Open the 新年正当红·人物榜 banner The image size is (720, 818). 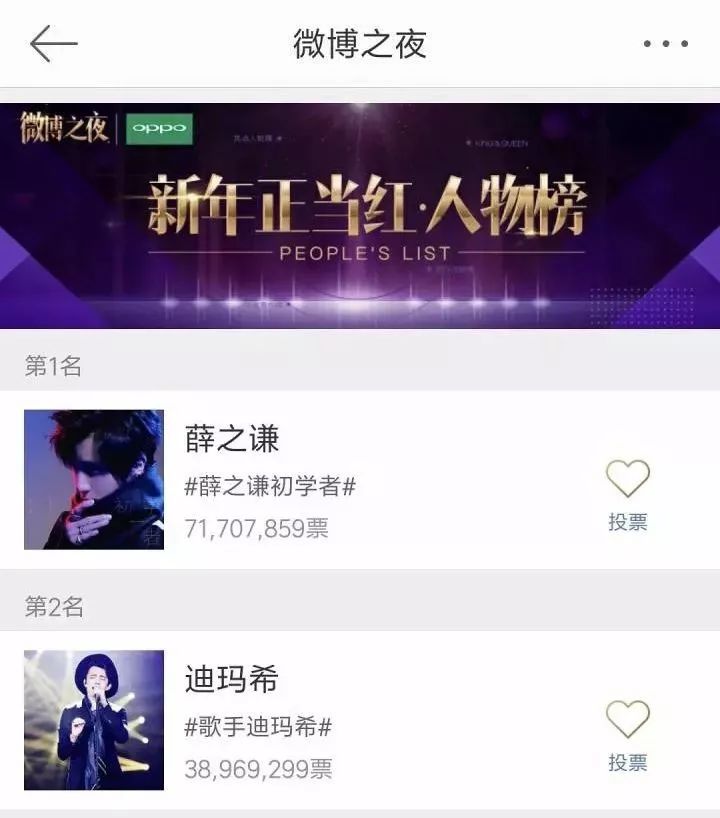(360, 215)
